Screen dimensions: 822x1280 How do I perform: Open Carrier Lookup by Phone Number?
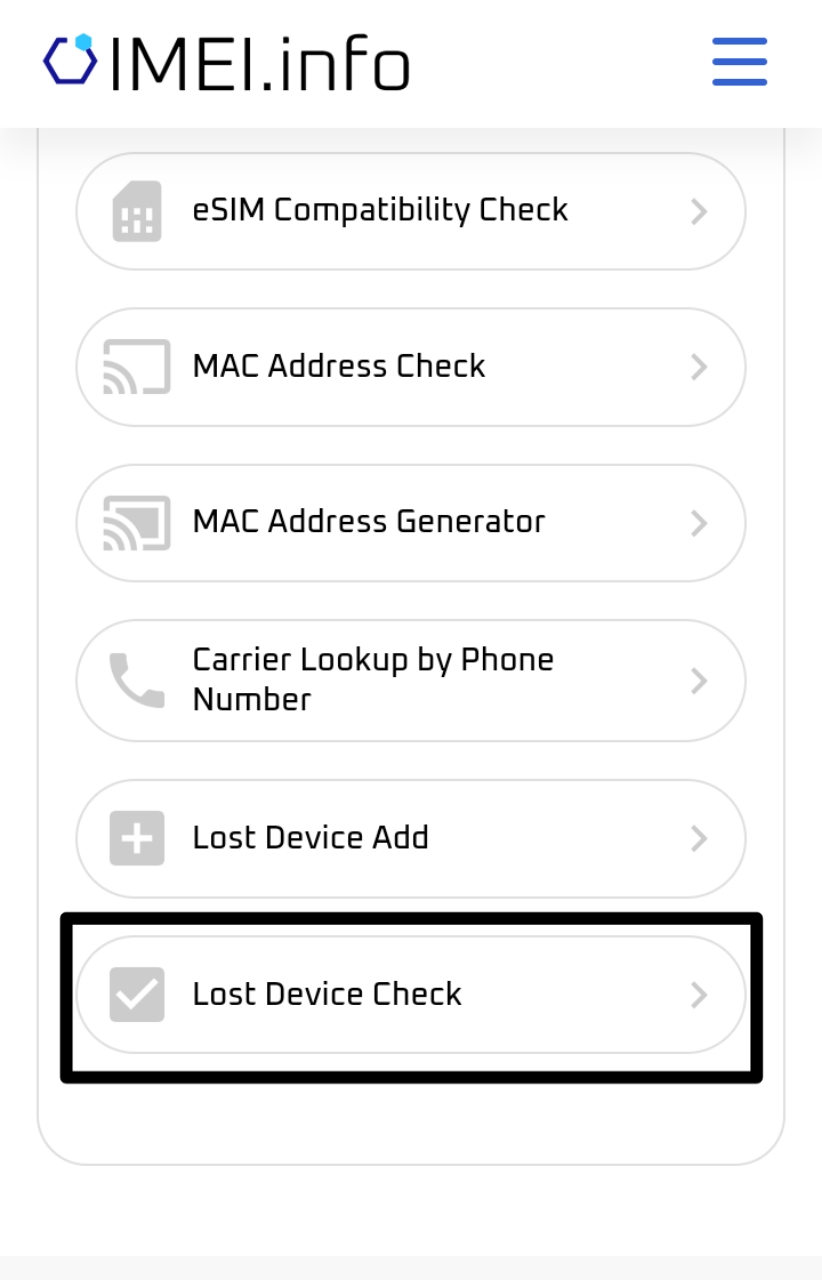coord(410,680)
